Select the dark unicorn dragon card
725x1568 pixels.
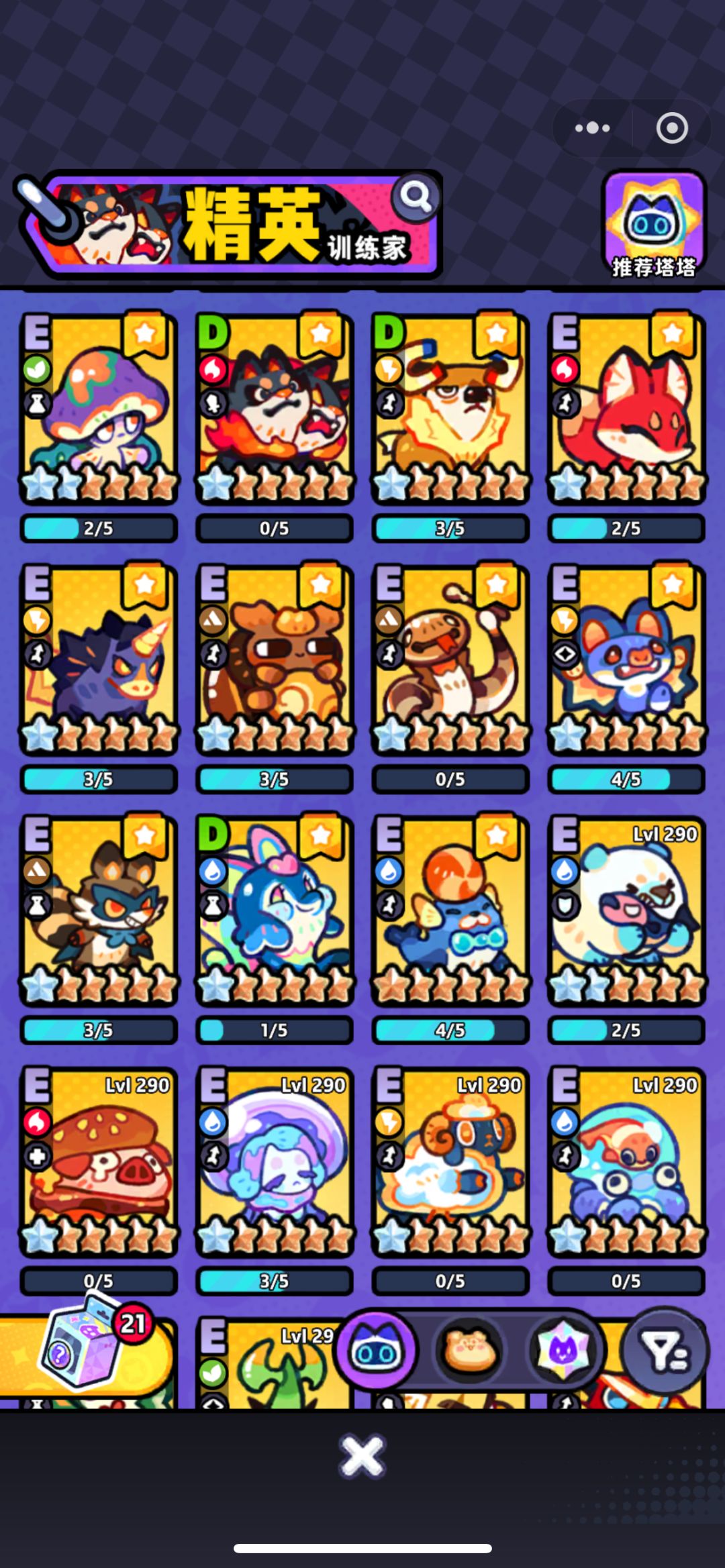click(x=99, y=659)
